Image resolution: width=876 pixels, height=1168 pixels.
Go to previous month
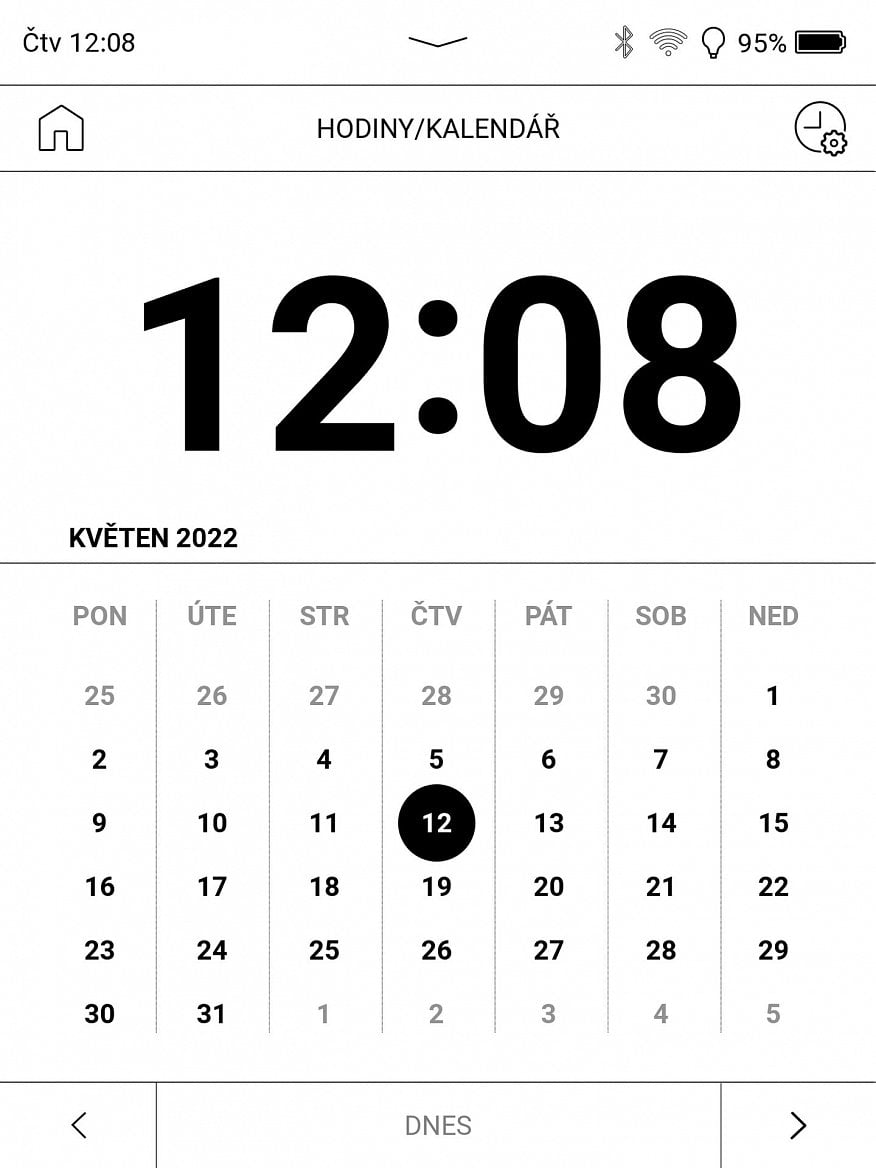78,1125
